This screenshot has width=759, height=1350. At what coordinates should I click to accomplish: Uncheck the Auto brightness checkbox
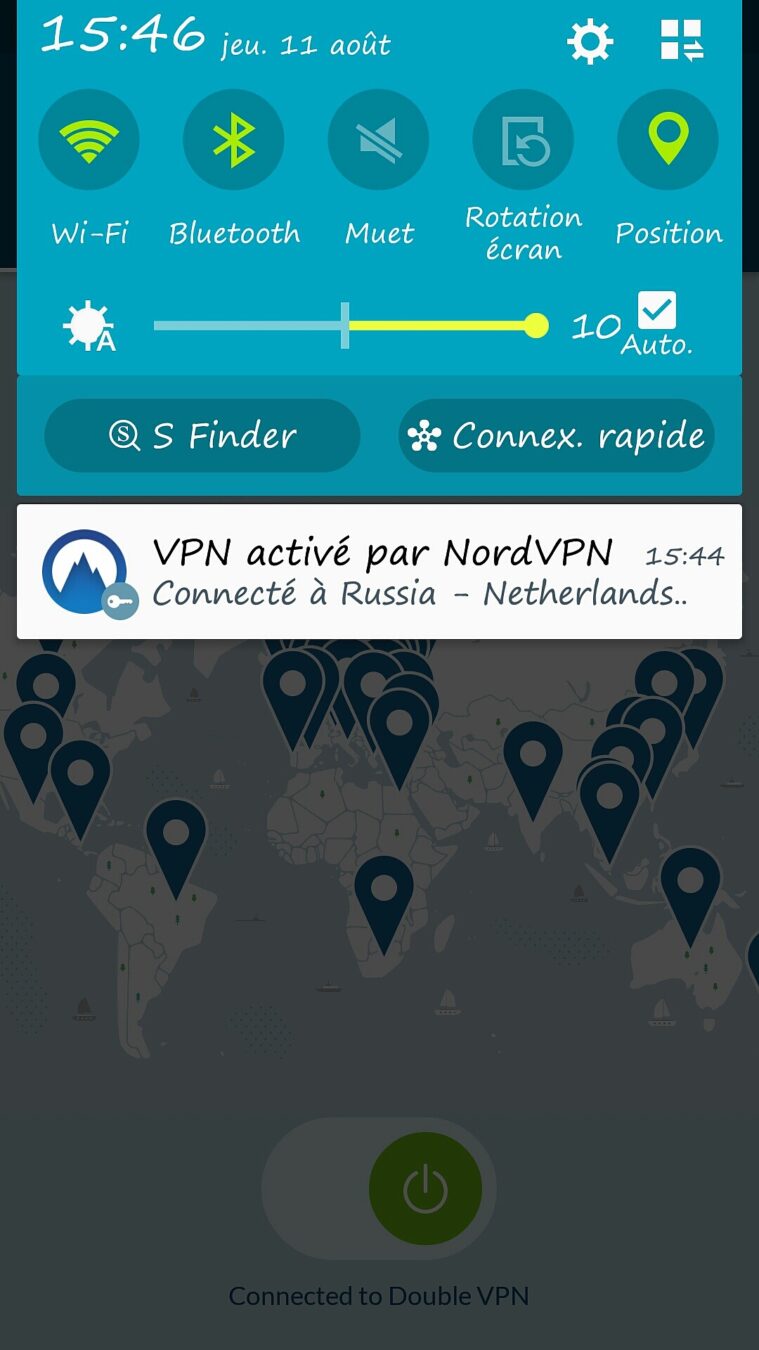point(657,311)
